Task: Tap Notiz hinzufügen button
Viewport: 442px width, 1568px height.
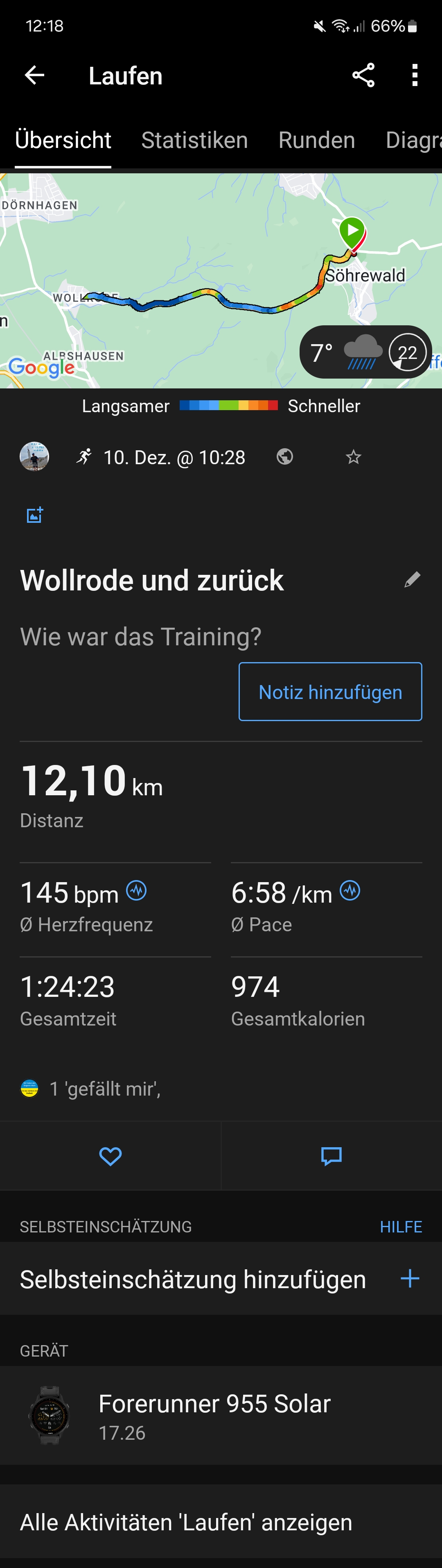Action: pos(330,692)
